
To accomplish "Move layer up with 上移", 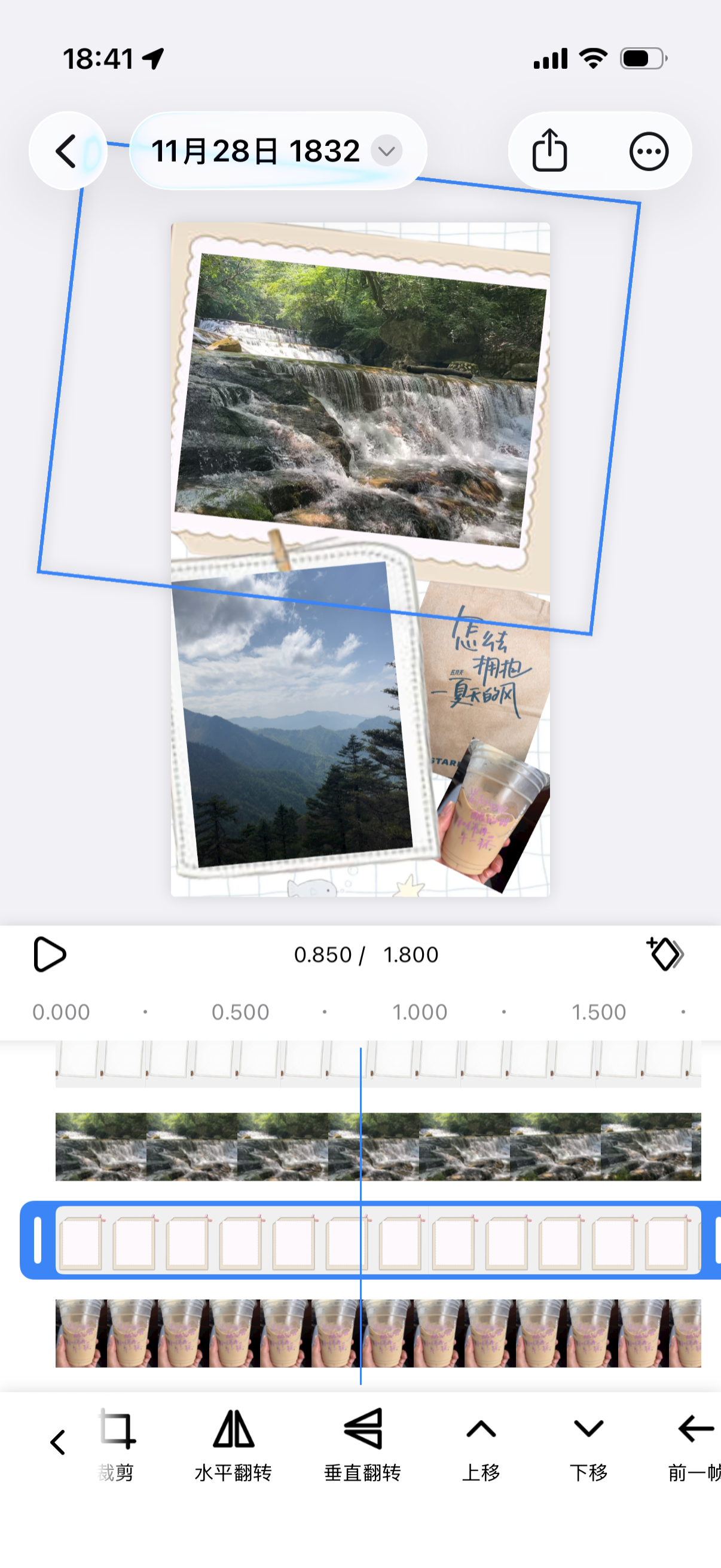I will click(x=481, y=1444).
